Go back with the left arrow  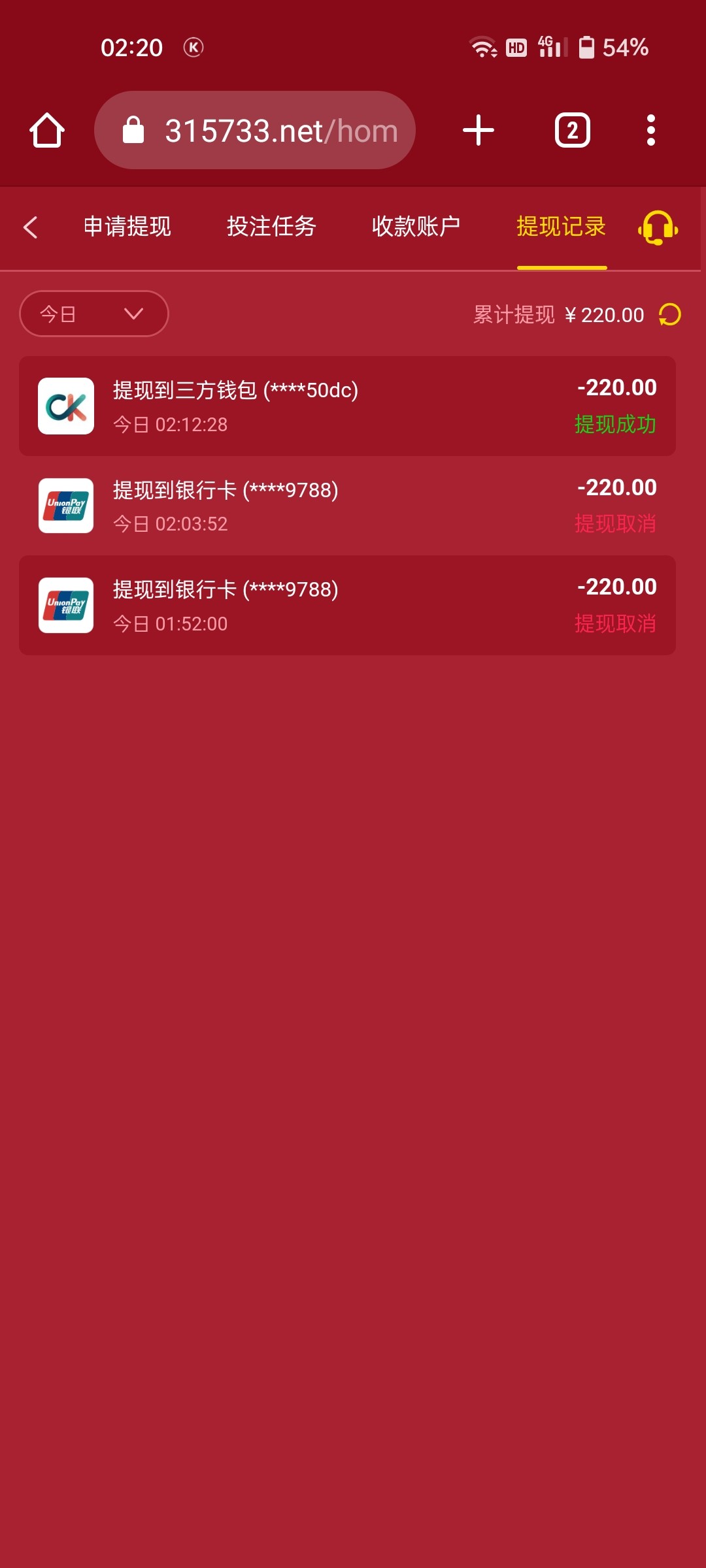tap(31, 227)
